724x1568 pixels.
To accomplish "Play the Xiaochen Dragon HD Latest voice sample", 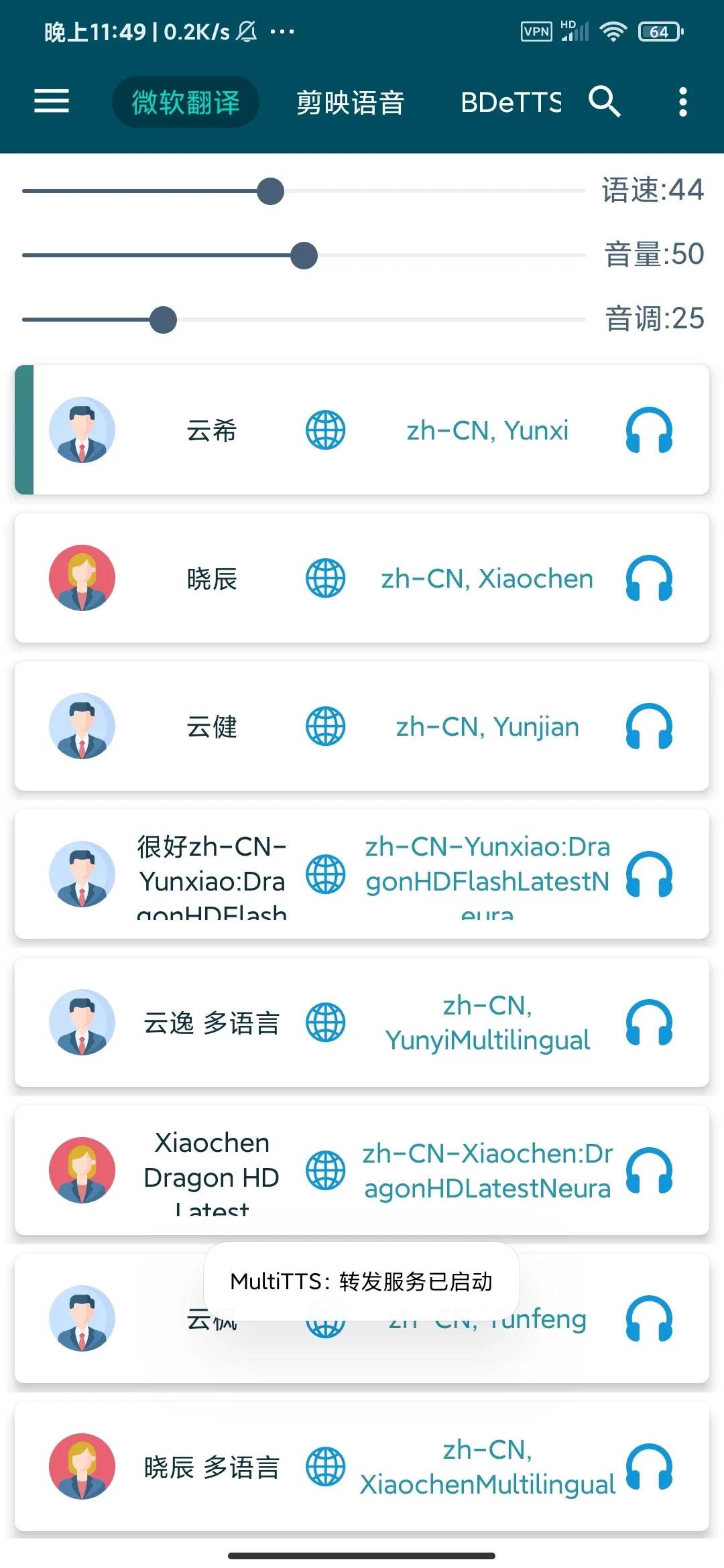I will (649, 1169).
